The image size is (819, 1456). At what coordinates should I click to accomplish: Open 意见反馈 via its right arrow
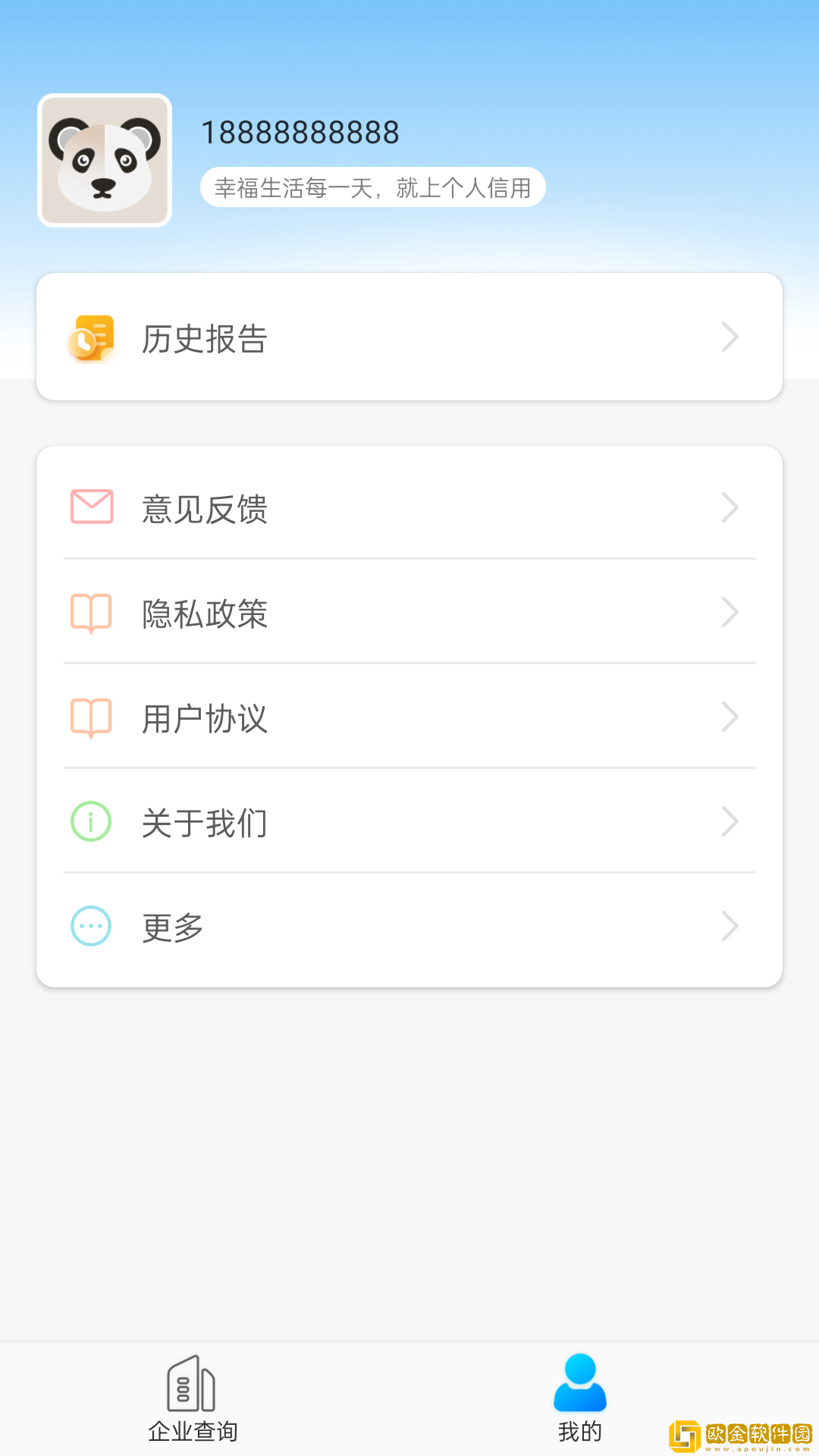tap(729, 506)
